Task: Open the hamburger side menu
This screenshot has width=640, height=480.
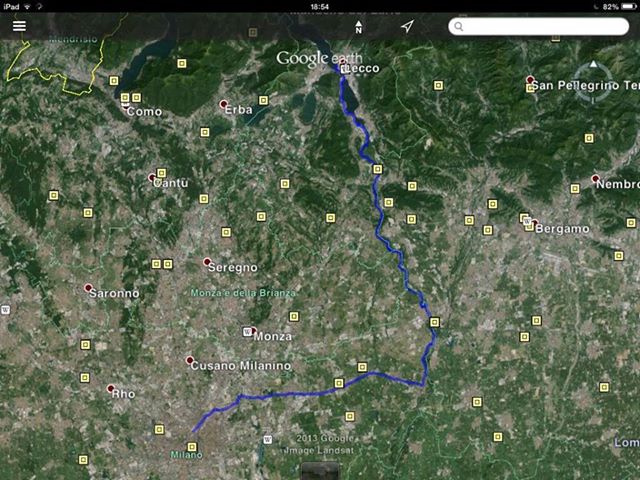Action: (19, 26)
